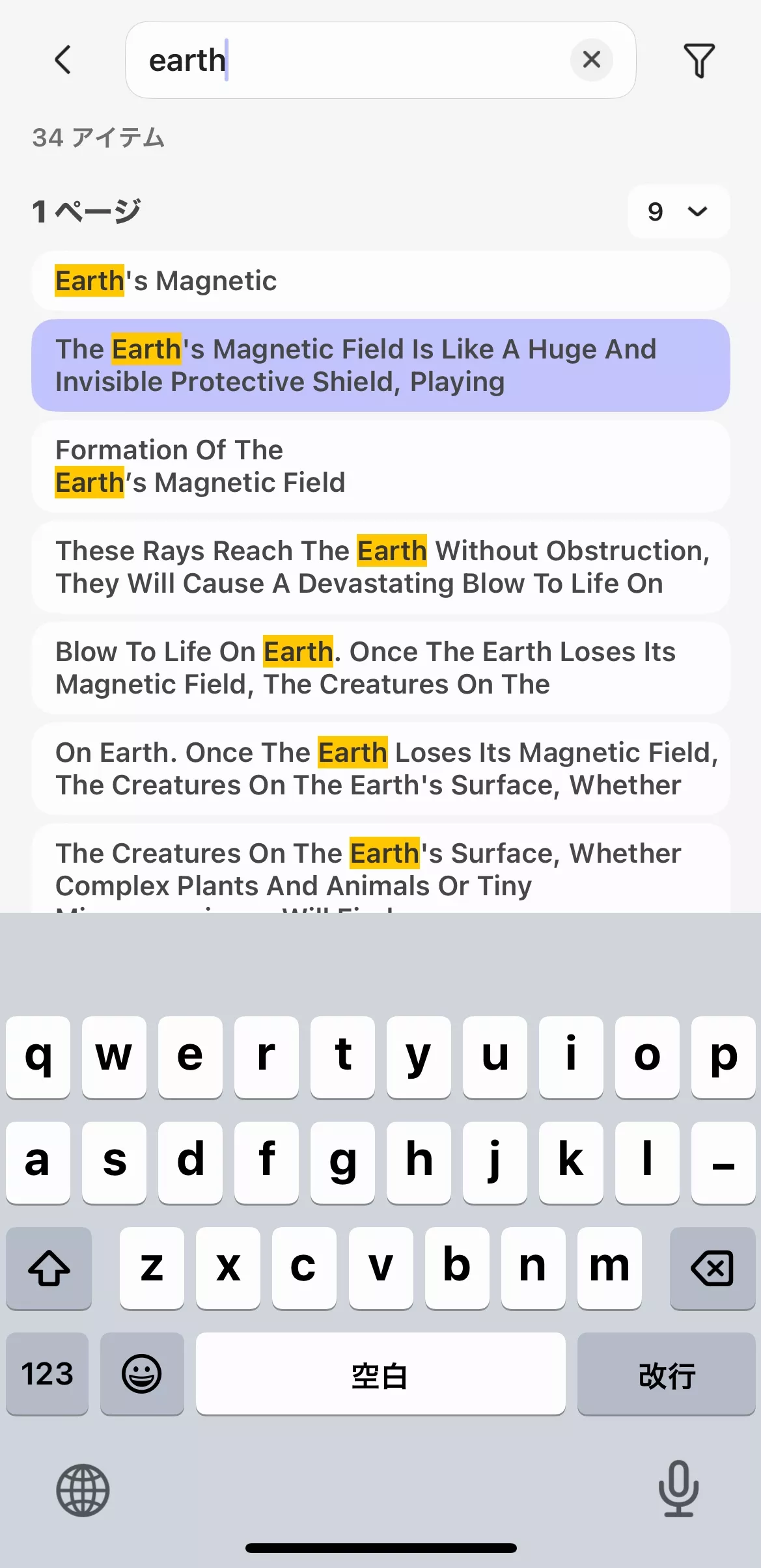Screen dimensions: 761x1568
Task: Select the "Earth's Magnetic" search result
Action: (380, 280)
